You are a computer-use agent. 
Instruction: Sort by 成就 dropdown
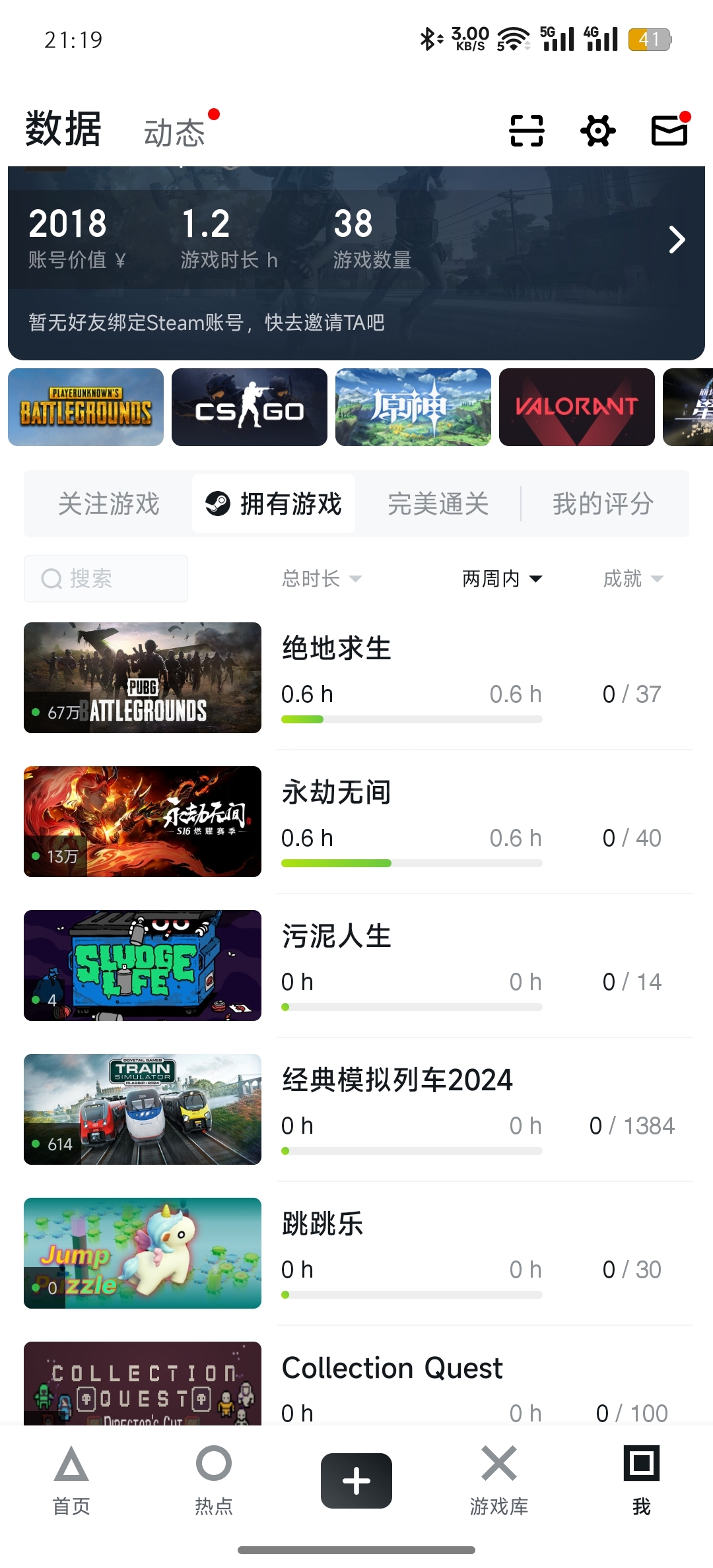pyautogui.click(x=632, y=579)
